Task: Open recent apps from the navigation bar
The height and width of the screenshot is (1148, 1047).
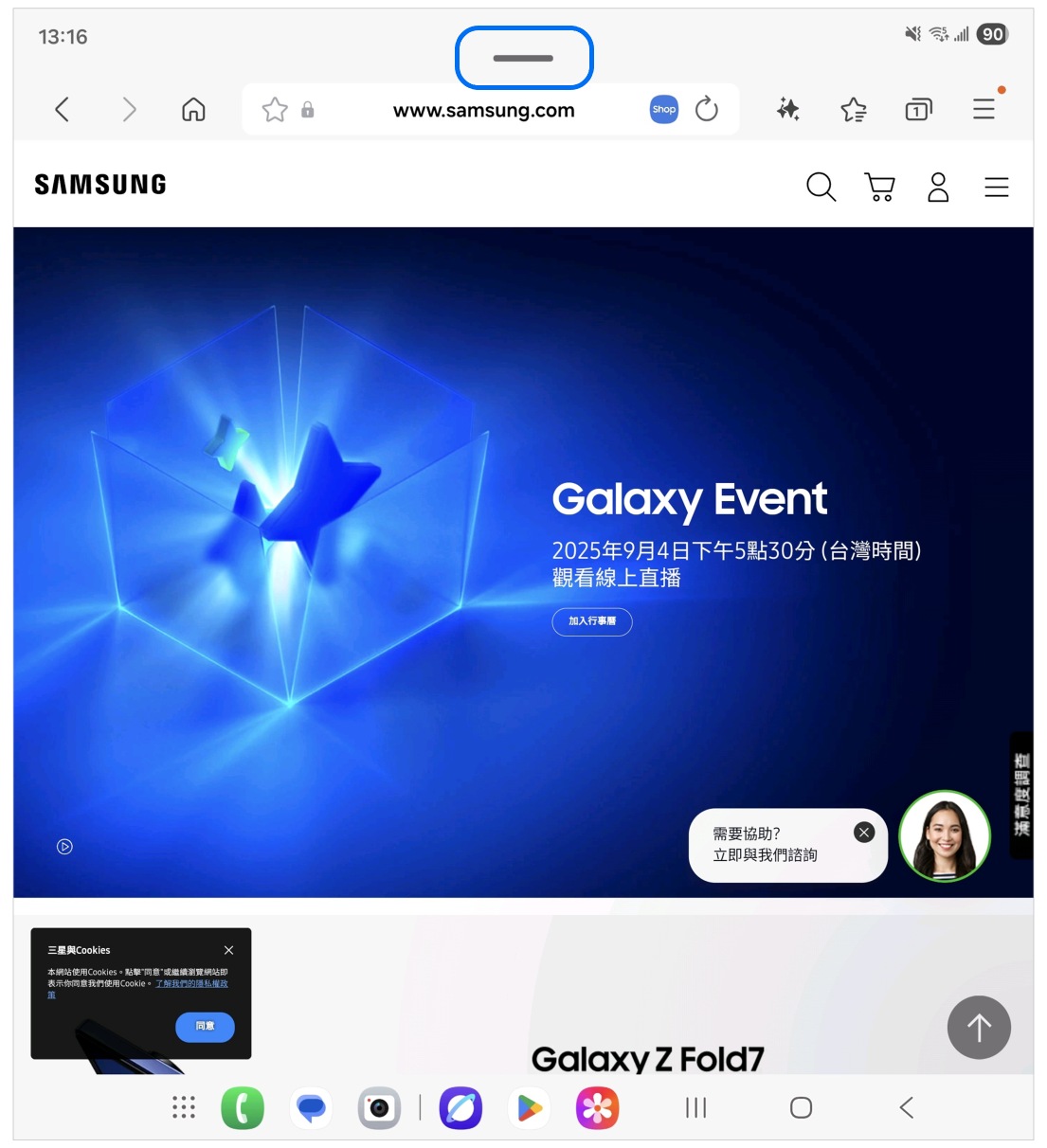Action: (696, 1107)
